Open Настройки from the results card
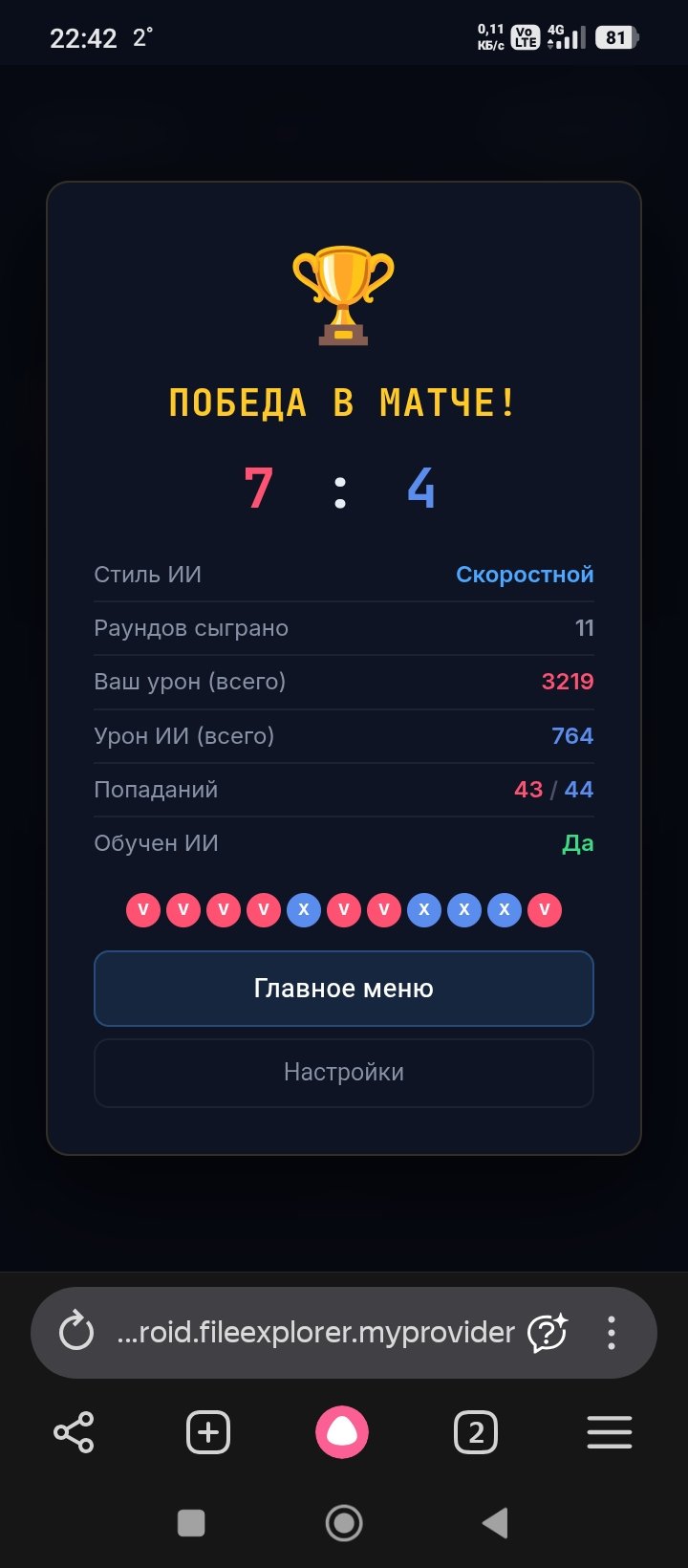The height and width of the screenshot is (1568, 688). click(x=344, y=1073)
